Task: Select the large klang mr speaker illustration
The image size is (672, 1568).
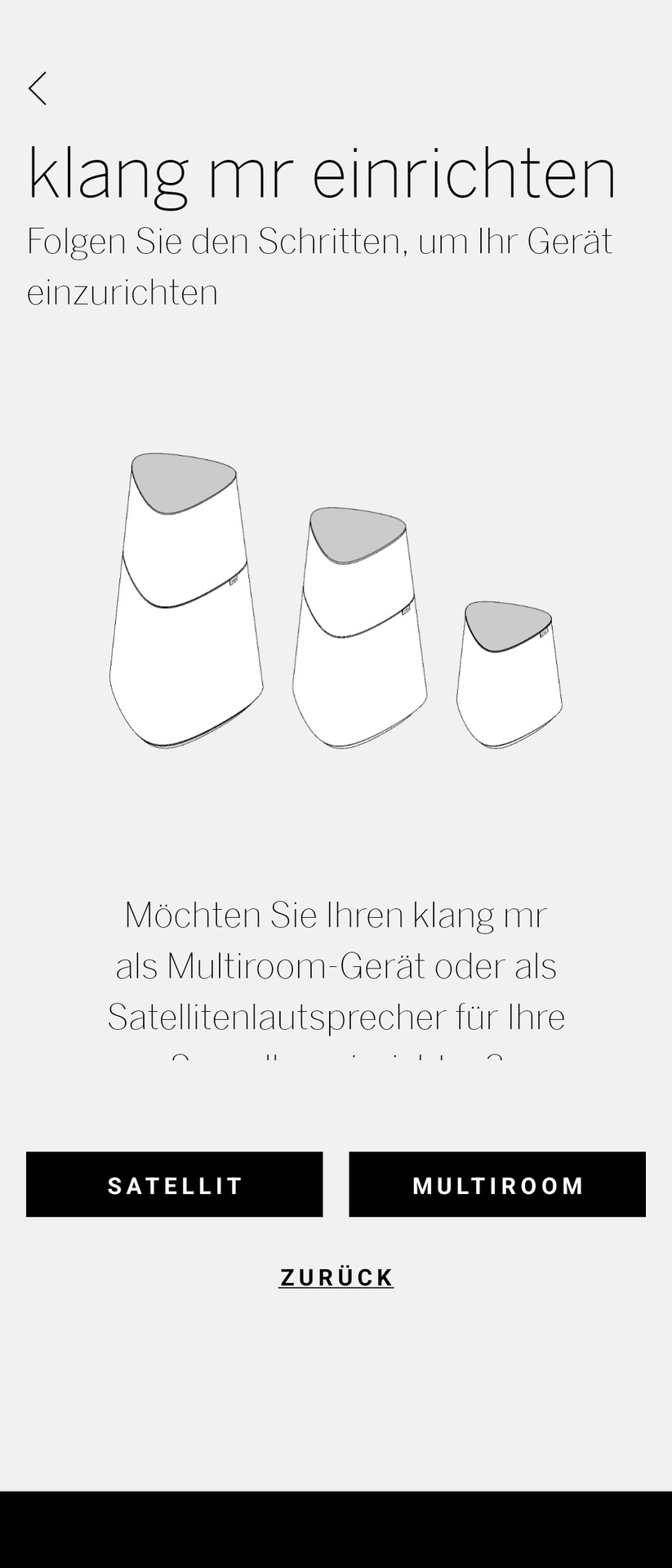Action: coord(186,604)
